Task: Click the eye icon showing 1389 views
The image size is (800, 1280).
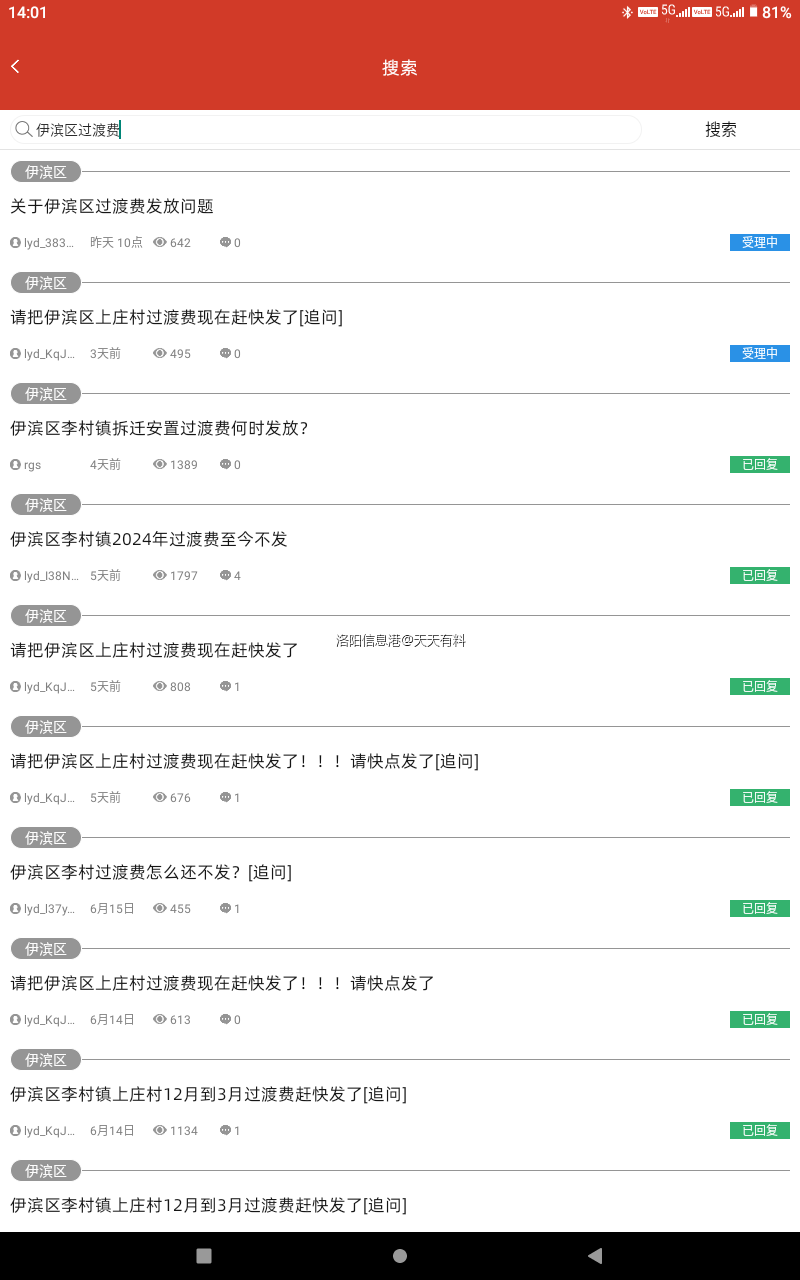Action: coord(159,464)
